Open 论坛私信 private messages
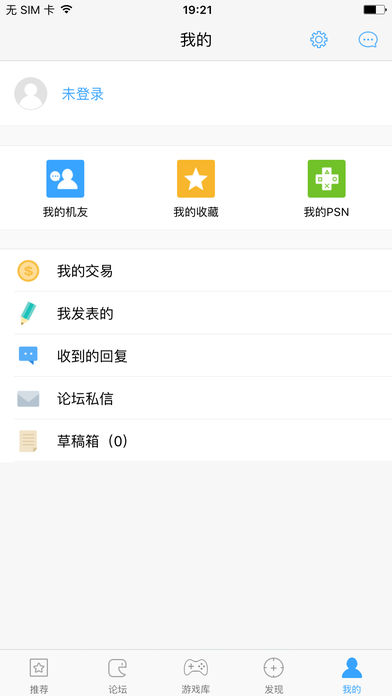 click(196, 399)
